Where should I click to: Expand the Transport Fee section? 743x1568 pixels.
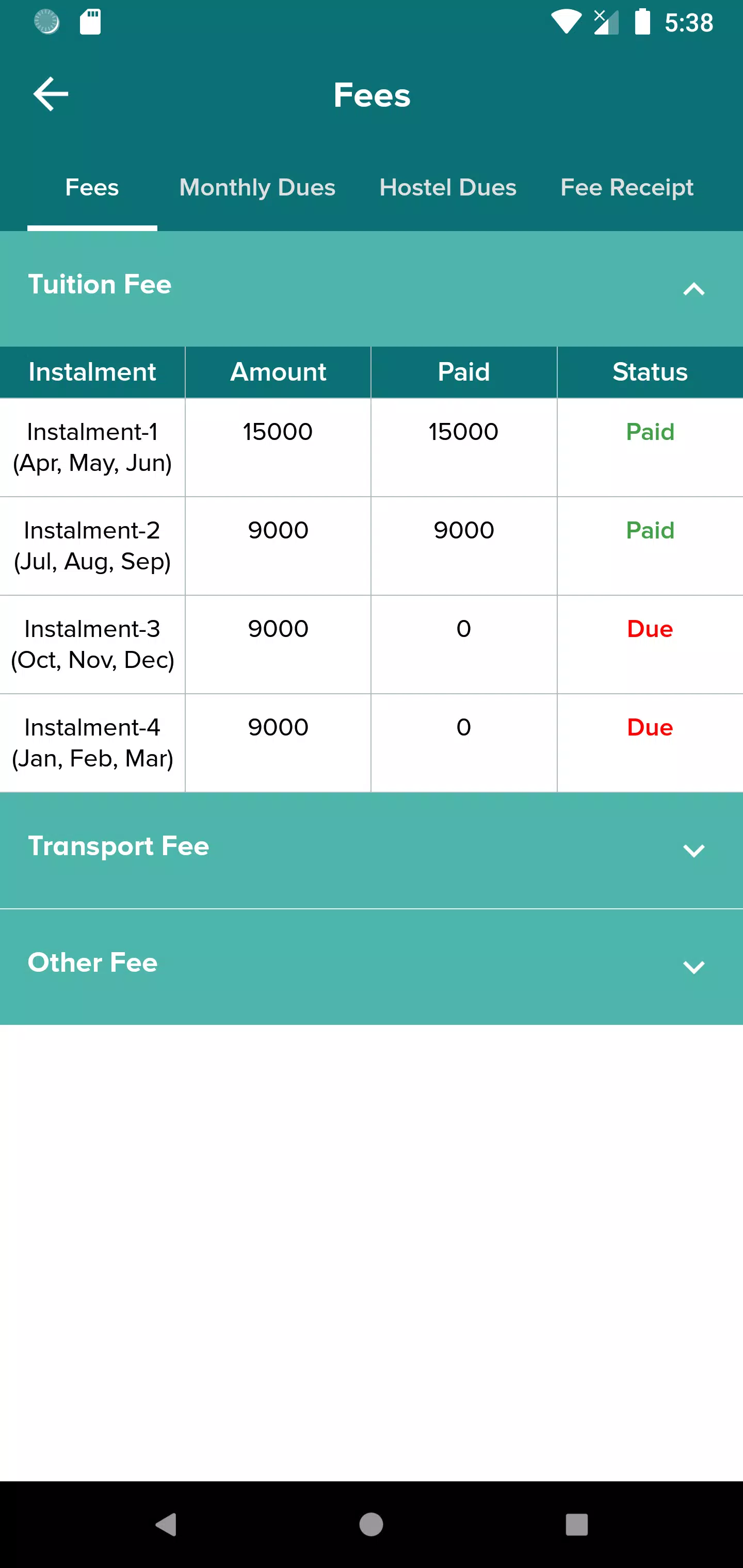372,850
